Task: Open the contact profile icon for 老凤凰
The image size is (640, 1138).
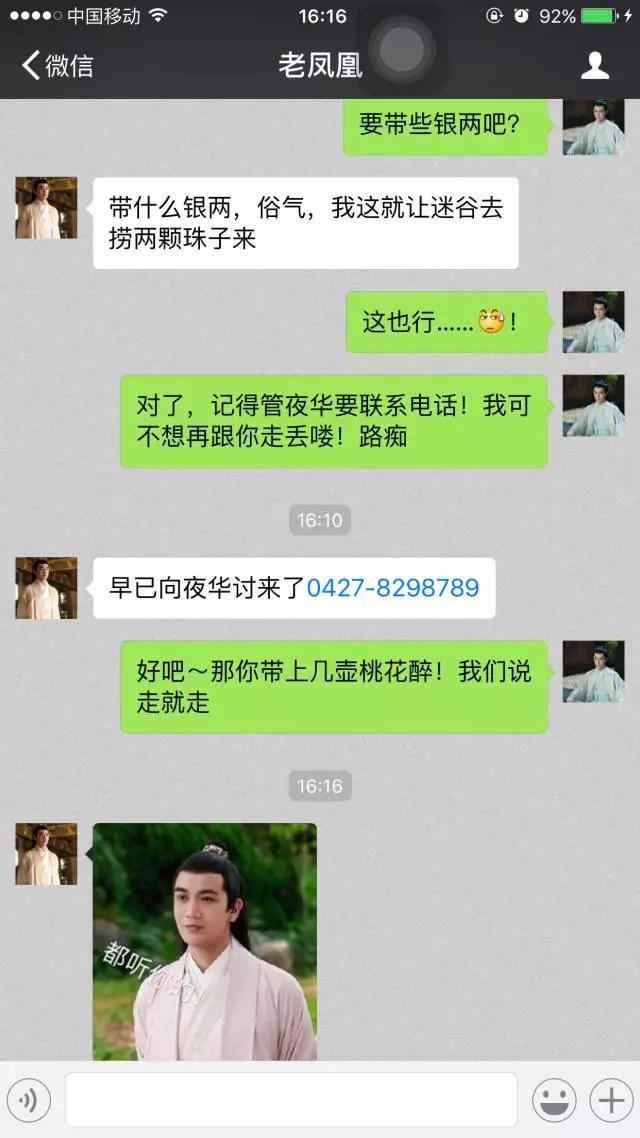Action: pyautogui.click(x=595, y=66)
